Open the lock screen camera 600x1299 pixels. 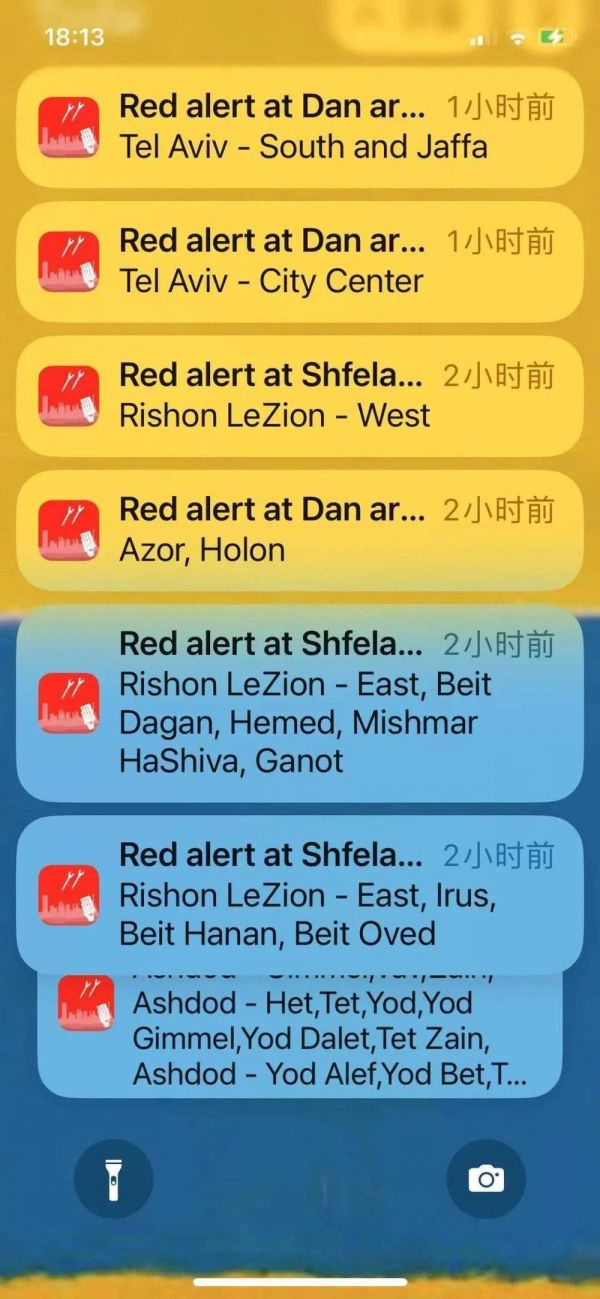486,1179
